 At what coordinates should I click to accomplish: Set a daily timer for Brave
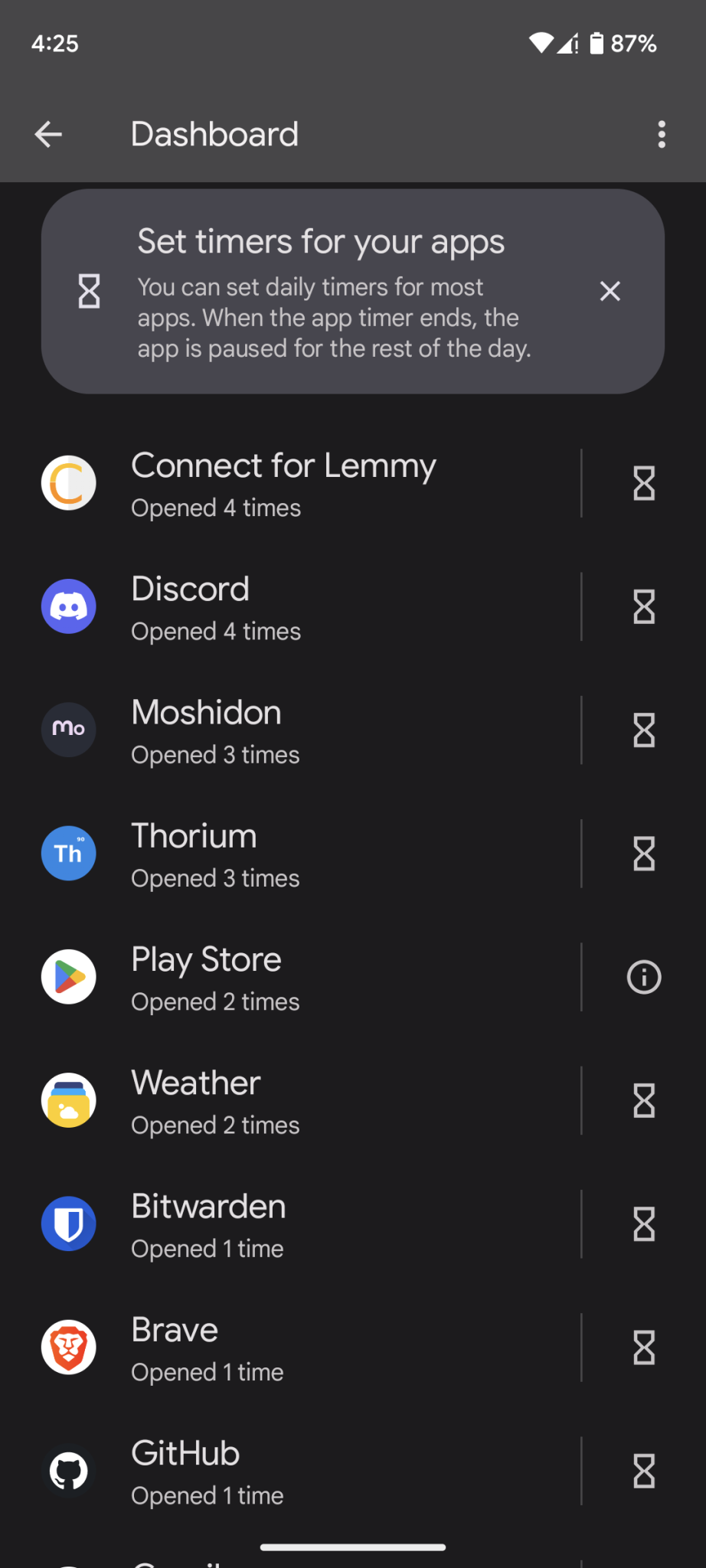coord(644,1348)
